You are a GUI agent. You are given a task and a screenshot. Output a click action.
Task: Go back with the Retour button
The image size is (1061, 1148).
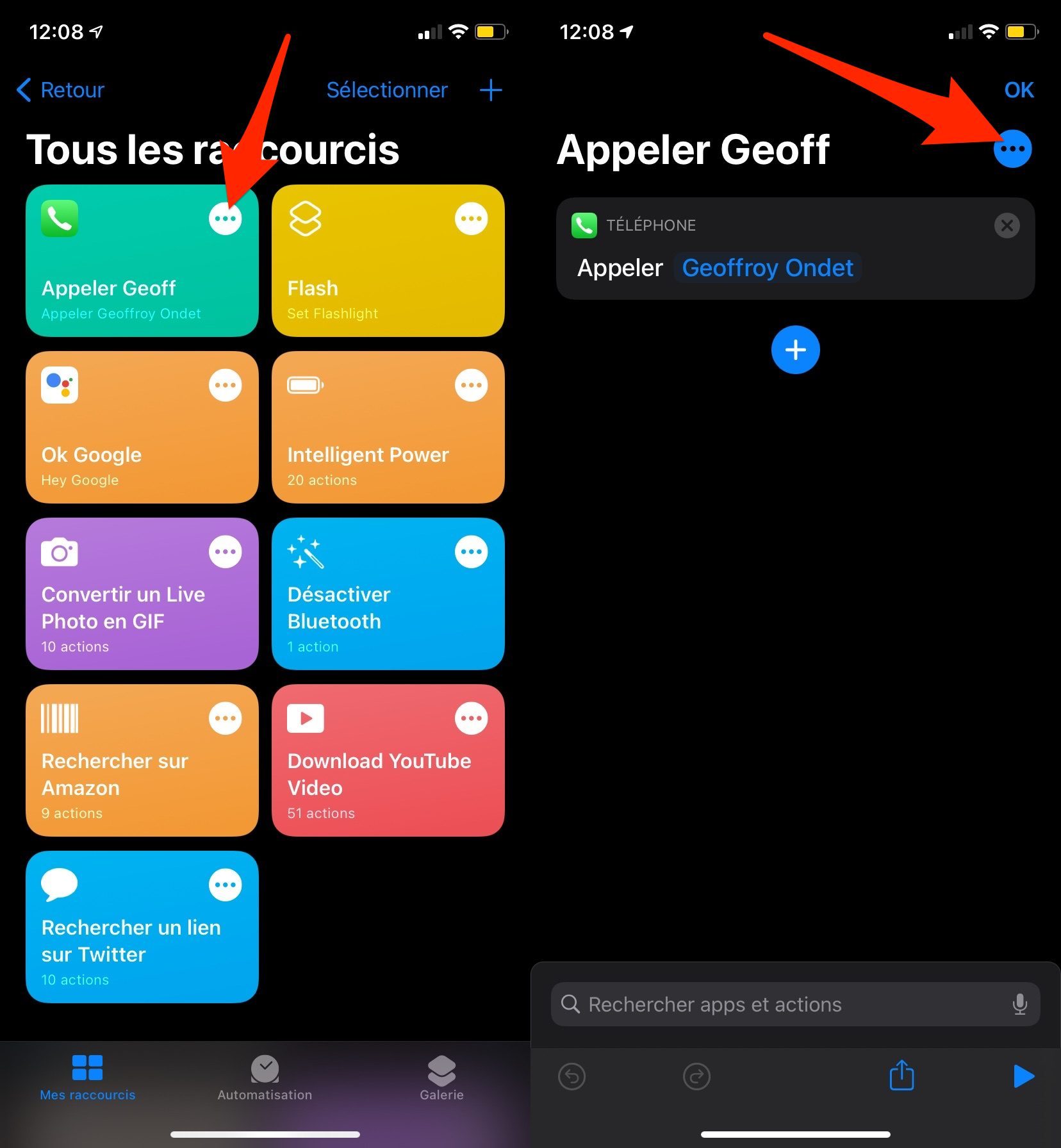[x=61, y=90]
